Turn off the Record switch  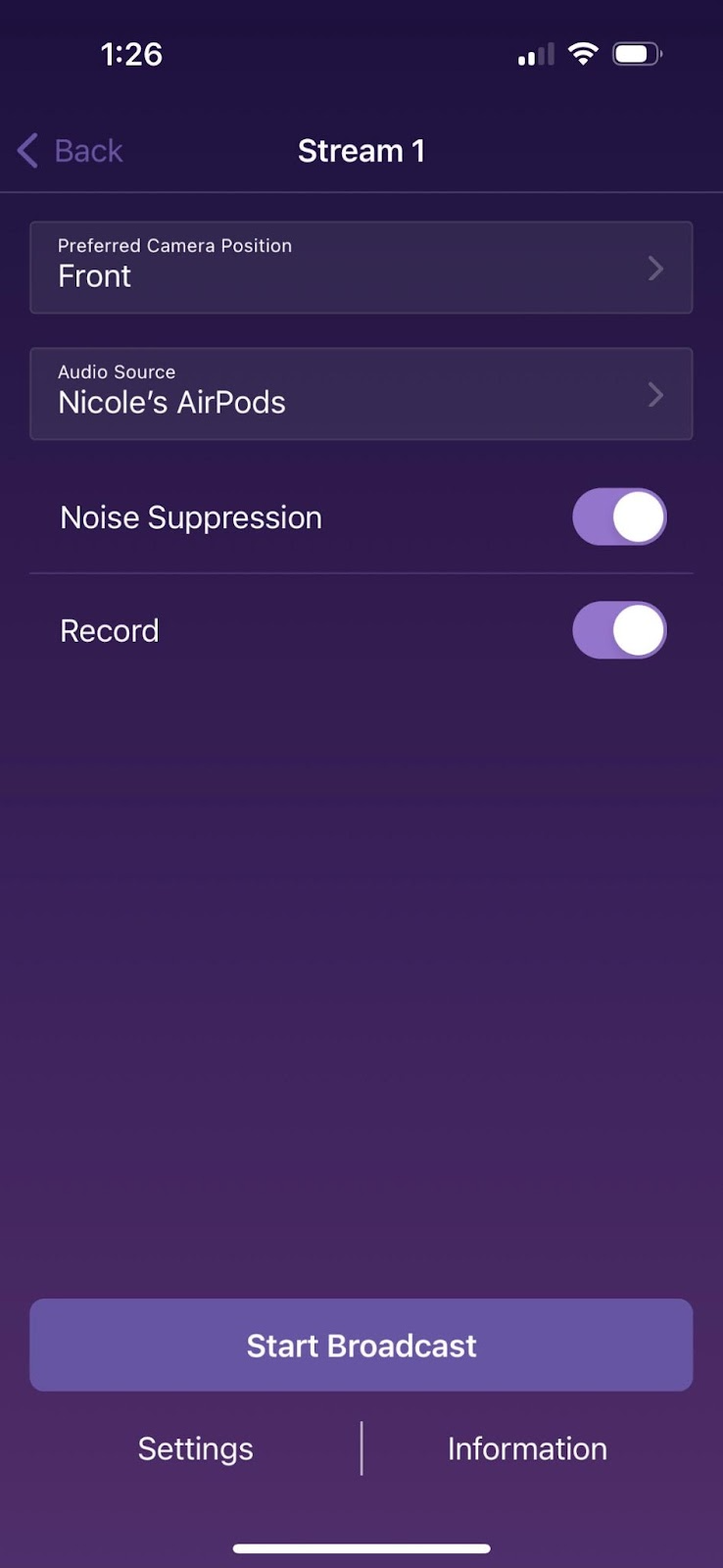[619, 630]
